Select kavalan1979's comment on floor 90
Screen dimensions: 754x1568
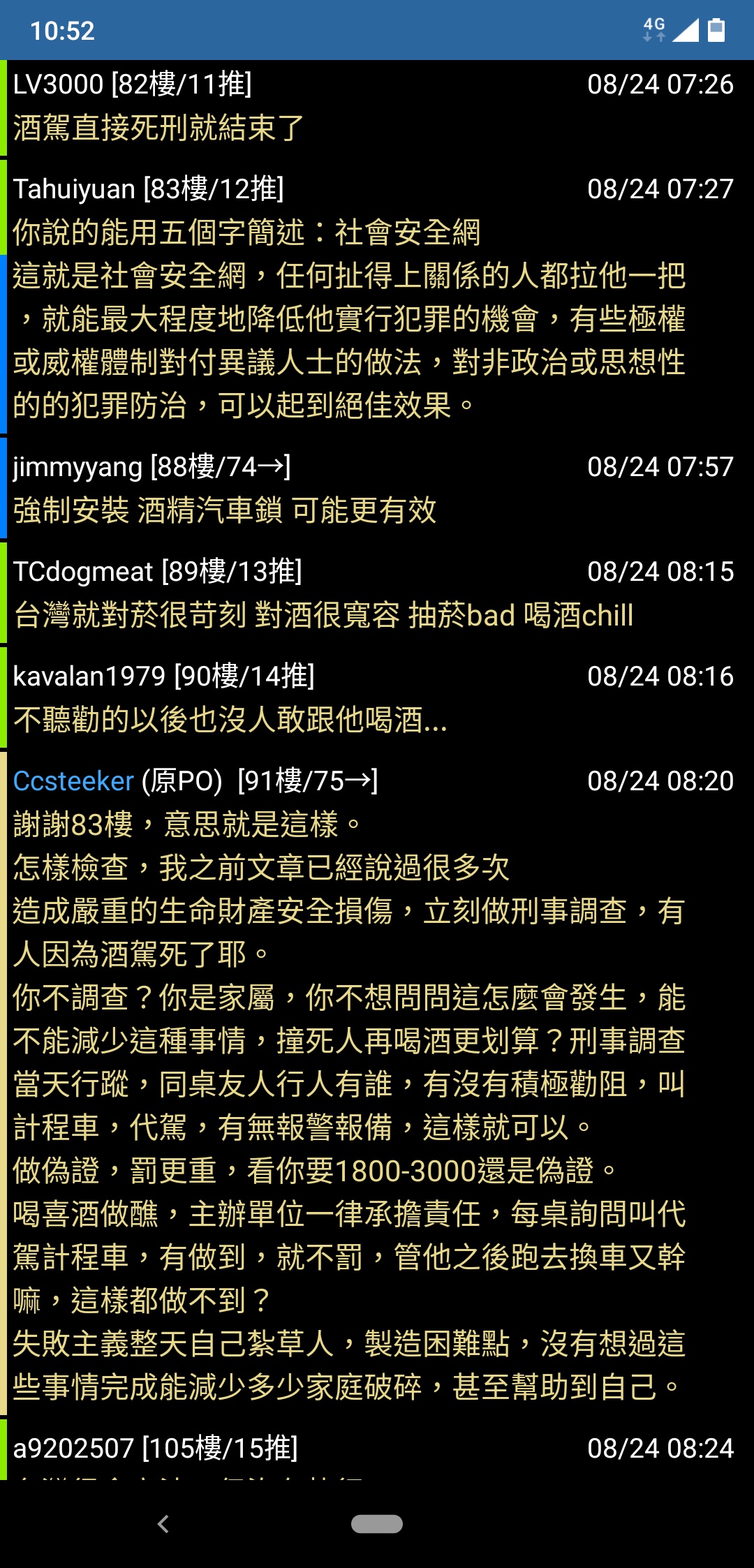(377, 698)
